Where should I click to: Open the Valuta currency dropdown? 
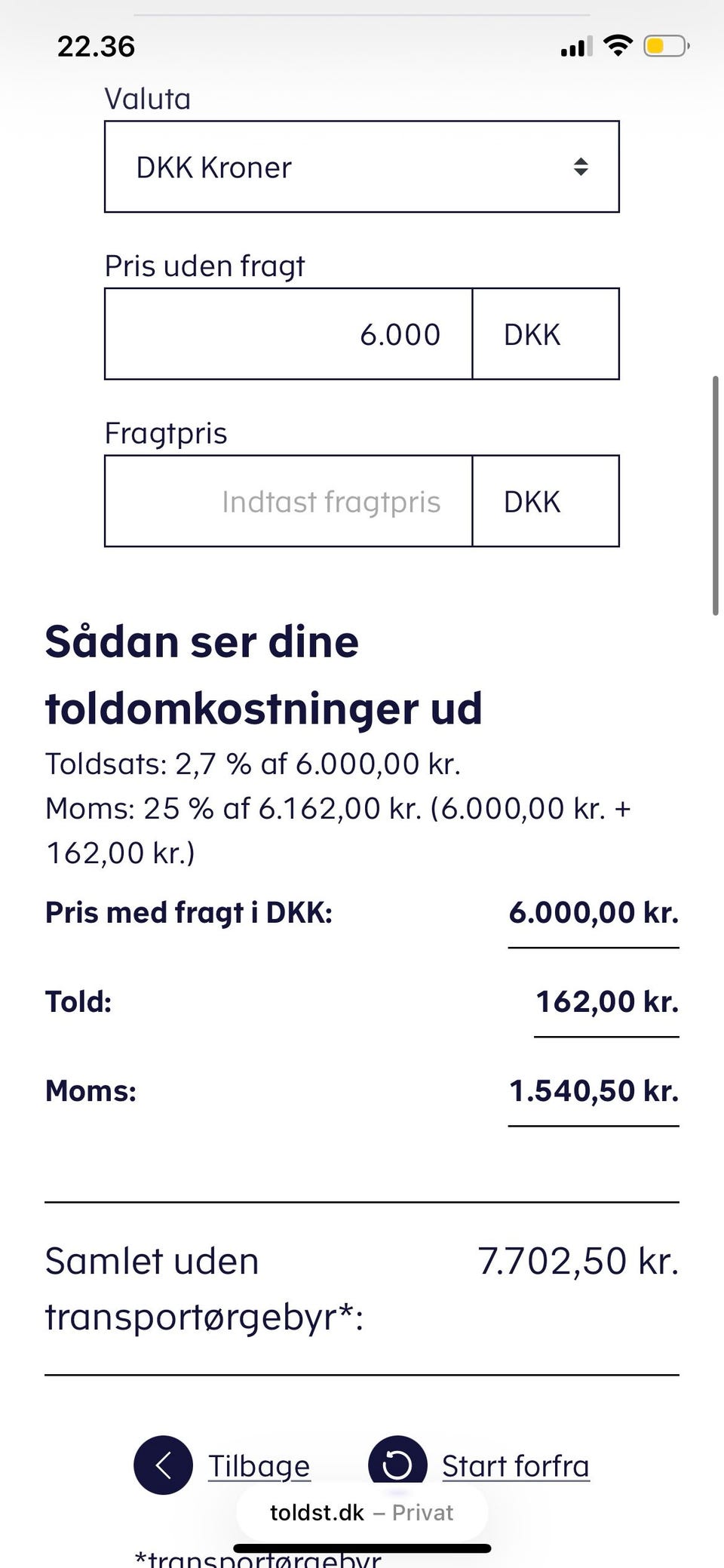click(x=361, y=167)
